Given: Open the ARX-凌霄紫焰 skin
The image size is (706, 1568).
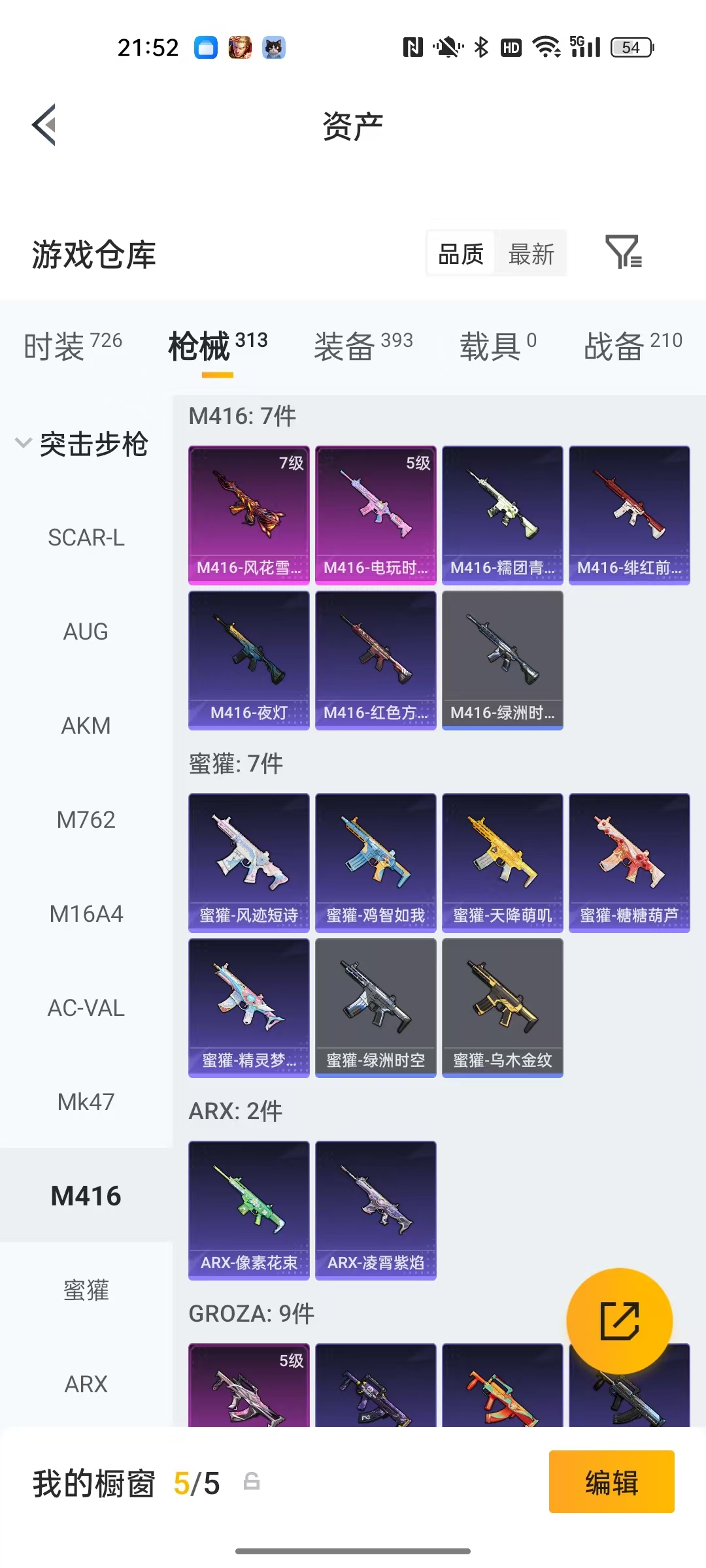Looking at the screenshot, I should tap(375, 1211).
